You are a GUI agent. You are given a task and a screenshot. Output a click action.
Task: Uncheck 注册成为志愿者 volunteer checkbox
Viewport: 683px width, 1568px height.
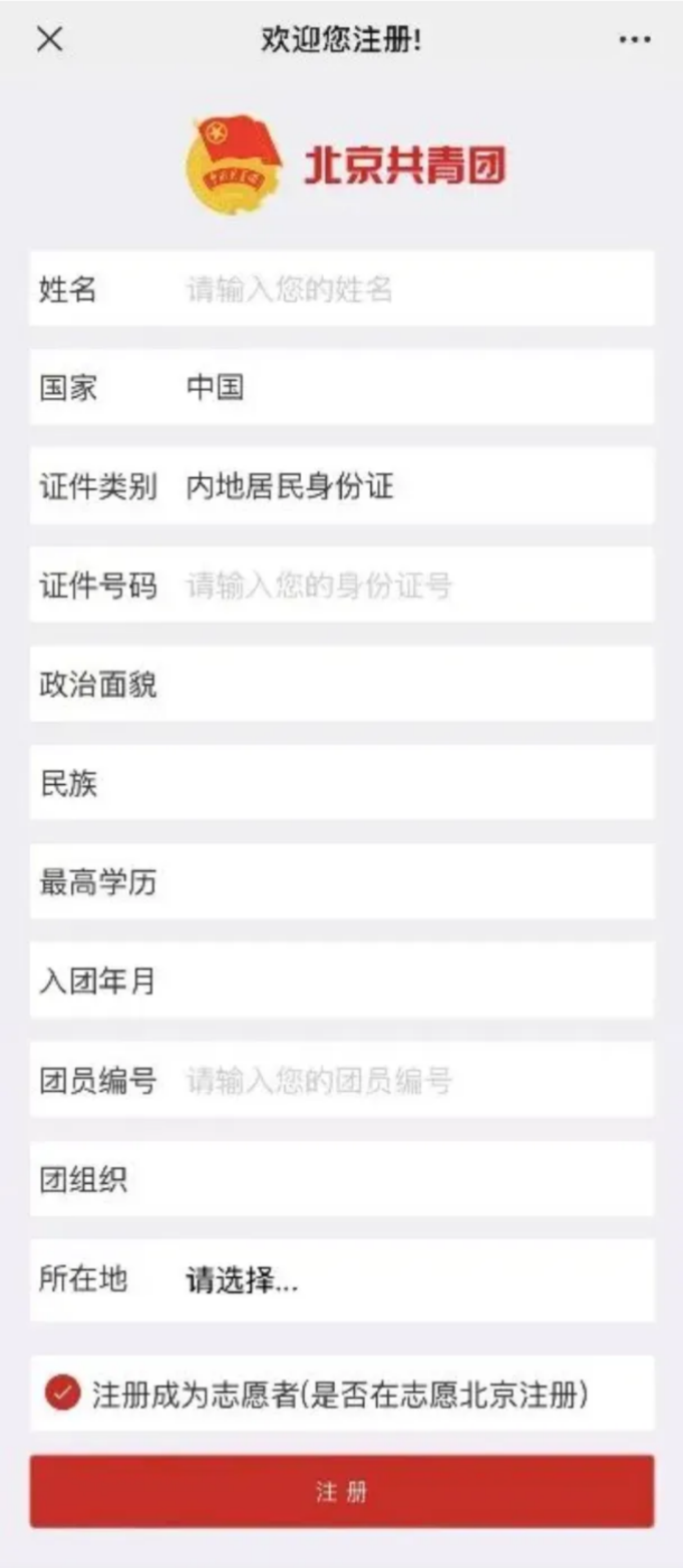coord(62,1393)
